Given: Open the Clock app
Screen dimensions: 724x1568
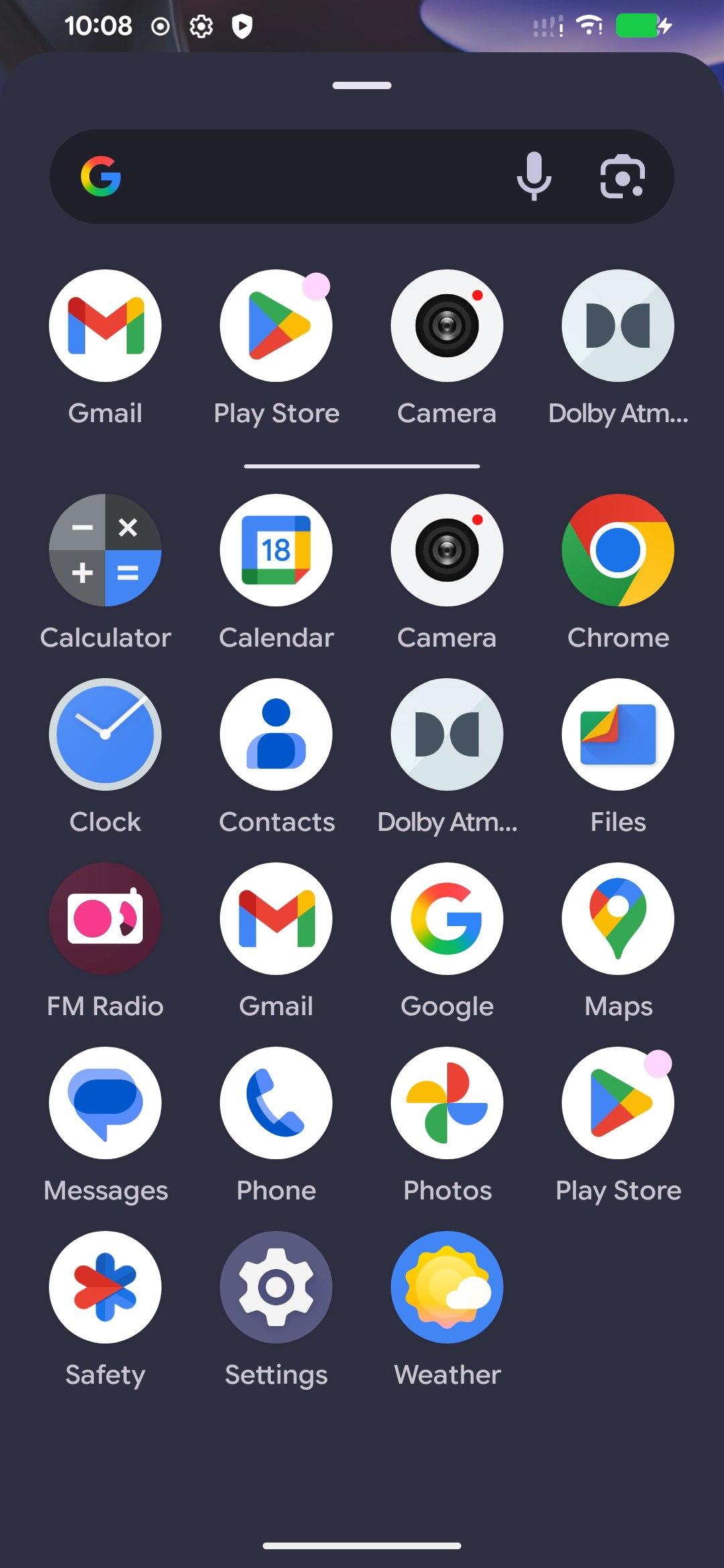Looking at the screenshot, I should click(105, 734).
